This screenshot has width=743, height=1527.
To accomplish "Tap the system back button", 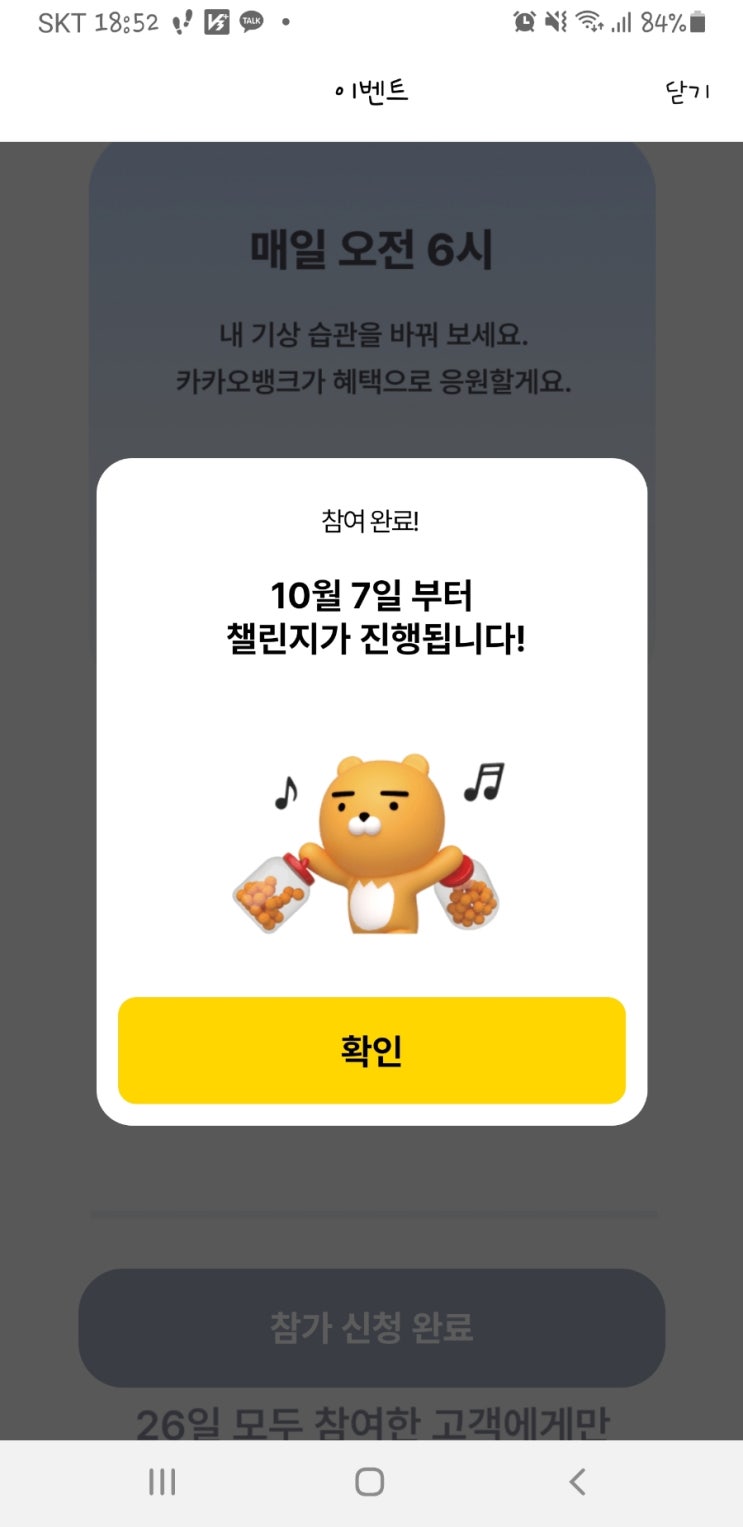I will click(577, 1482).
